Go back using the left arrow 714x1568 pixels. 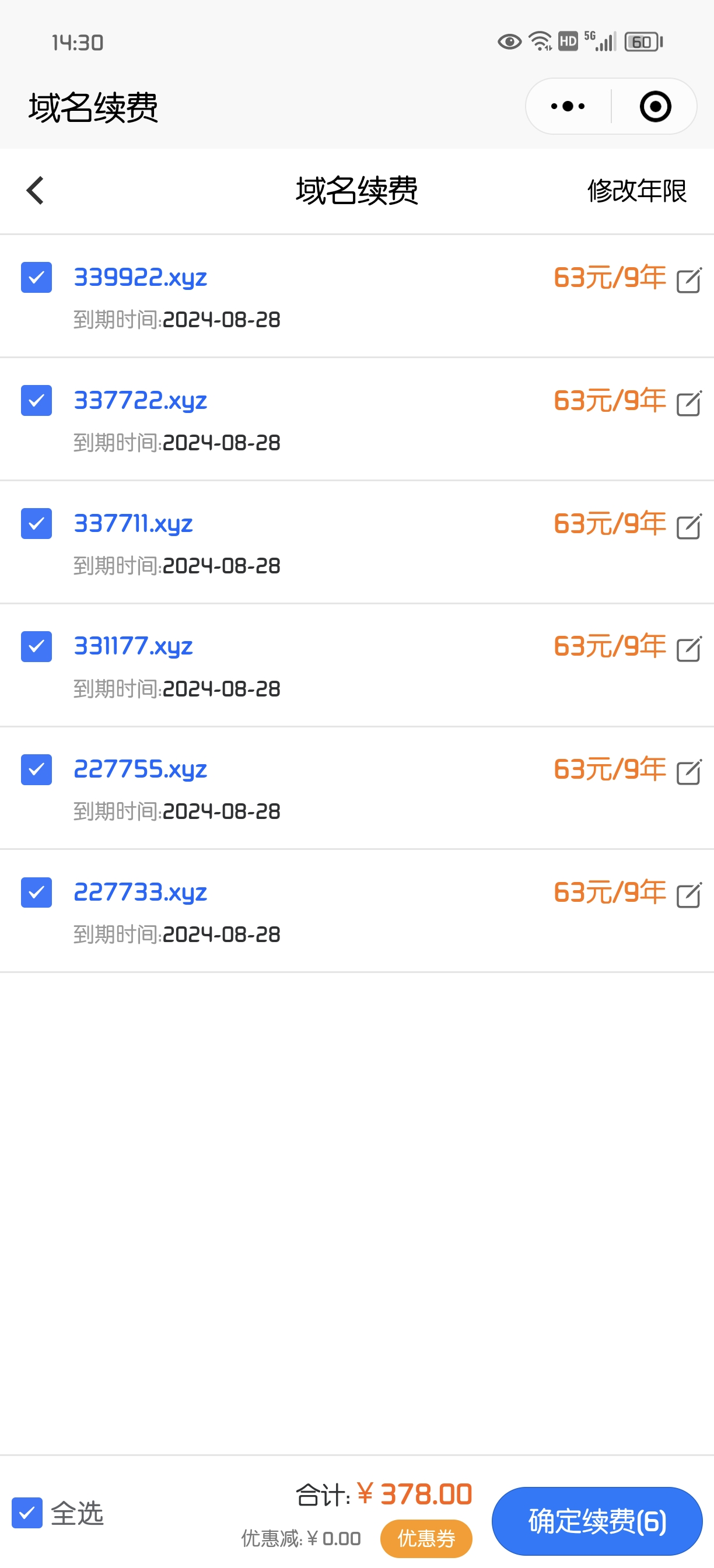[36, 191]
